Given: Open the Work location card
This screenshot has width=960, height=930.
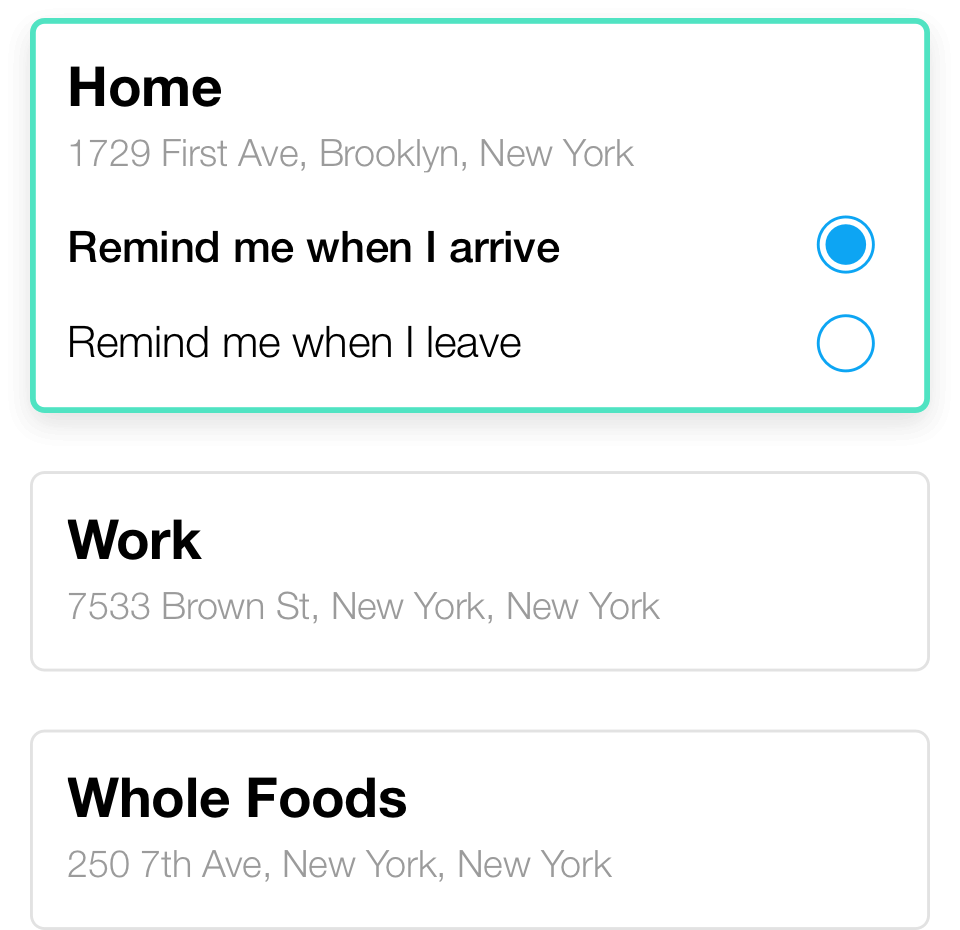Looking at the screenshot, I should (480, 571).
